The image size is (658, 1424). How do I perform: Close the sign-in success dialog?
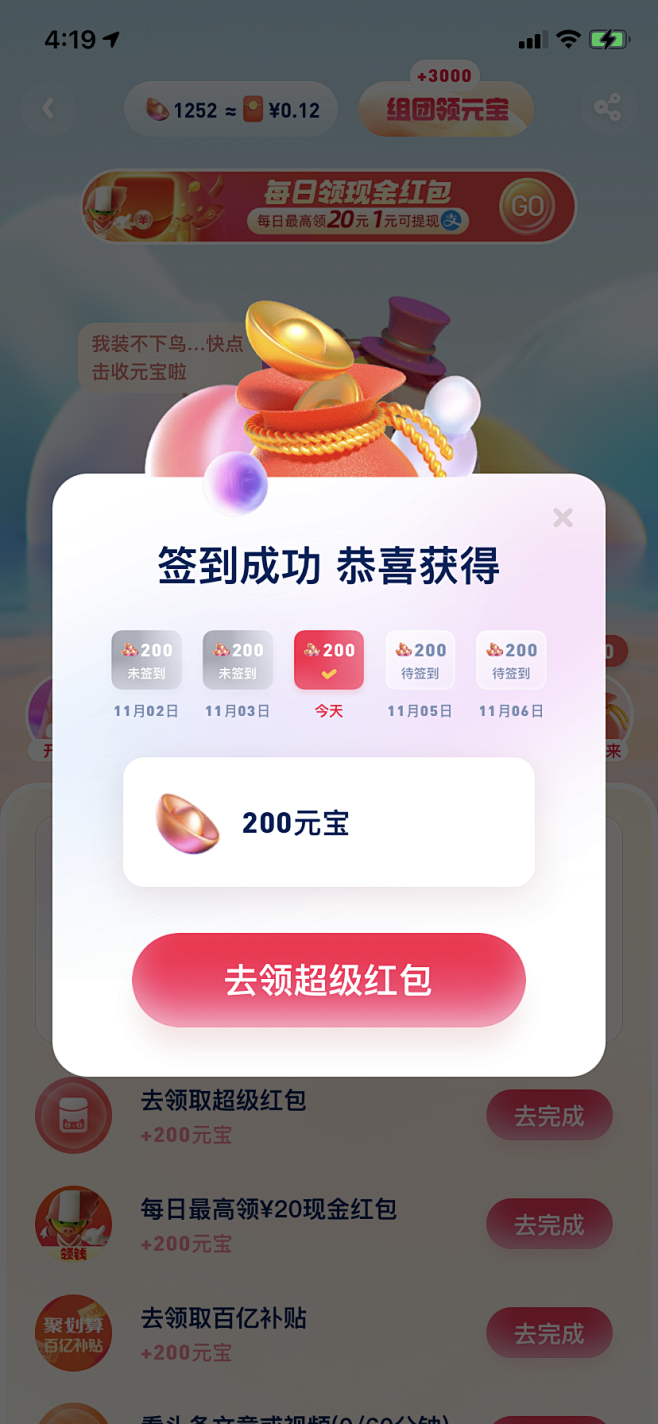[x=563, y=518]
